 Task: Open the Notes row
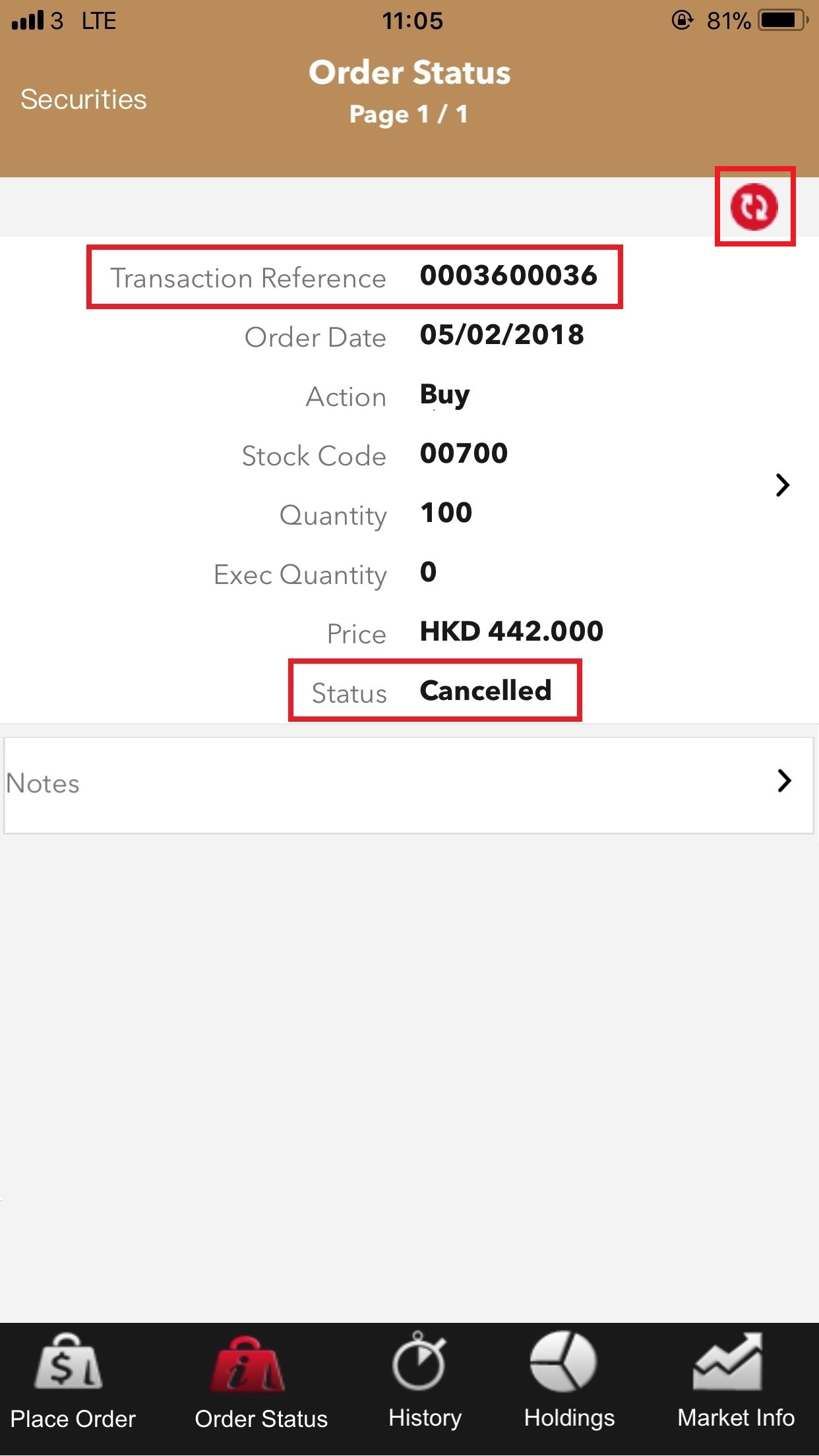click(408, 784)
